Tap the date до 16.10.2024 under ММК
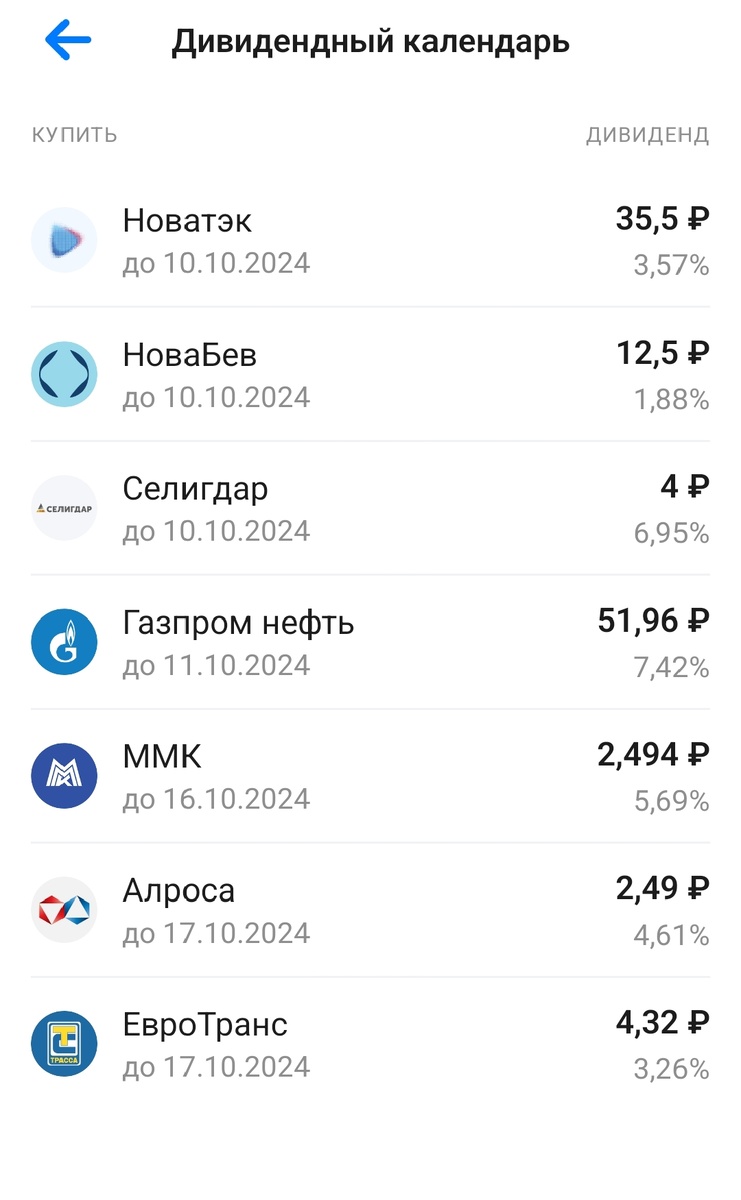Screen dimensions: 741x1200 (x=217, y=799)
